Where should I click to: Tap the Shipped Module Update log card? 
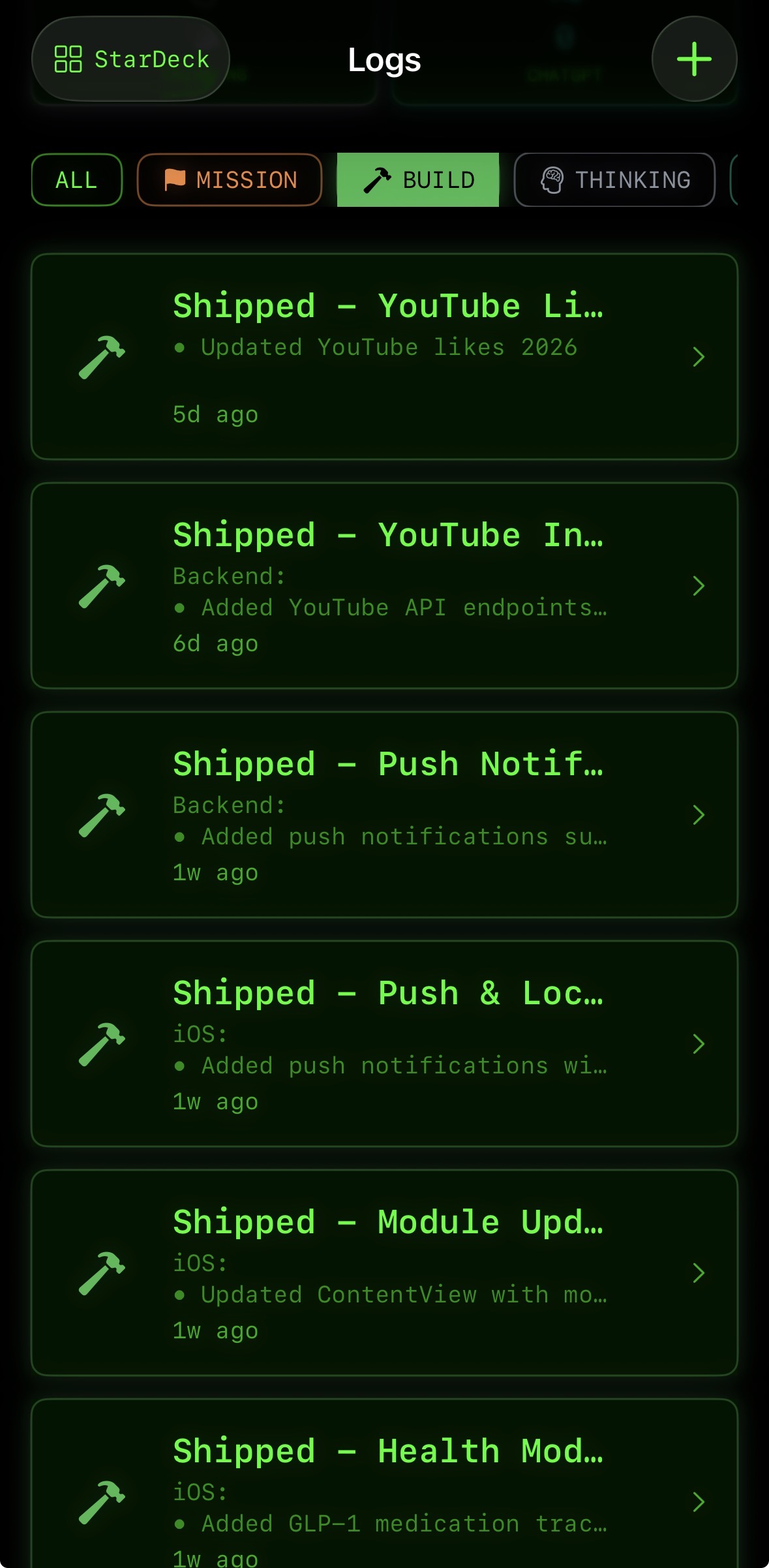pos(385,1272)
